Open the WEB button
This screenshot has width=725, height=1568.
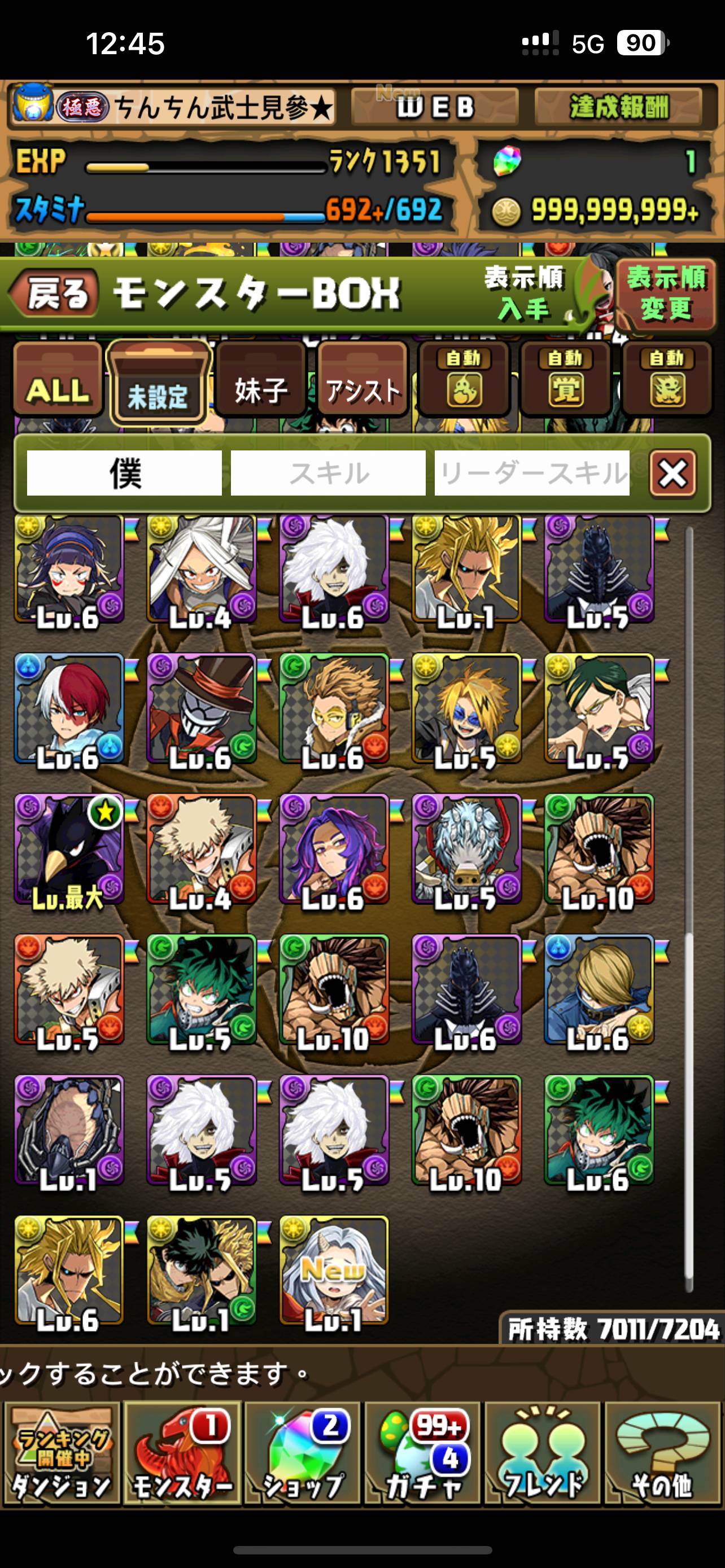(435, 107)
